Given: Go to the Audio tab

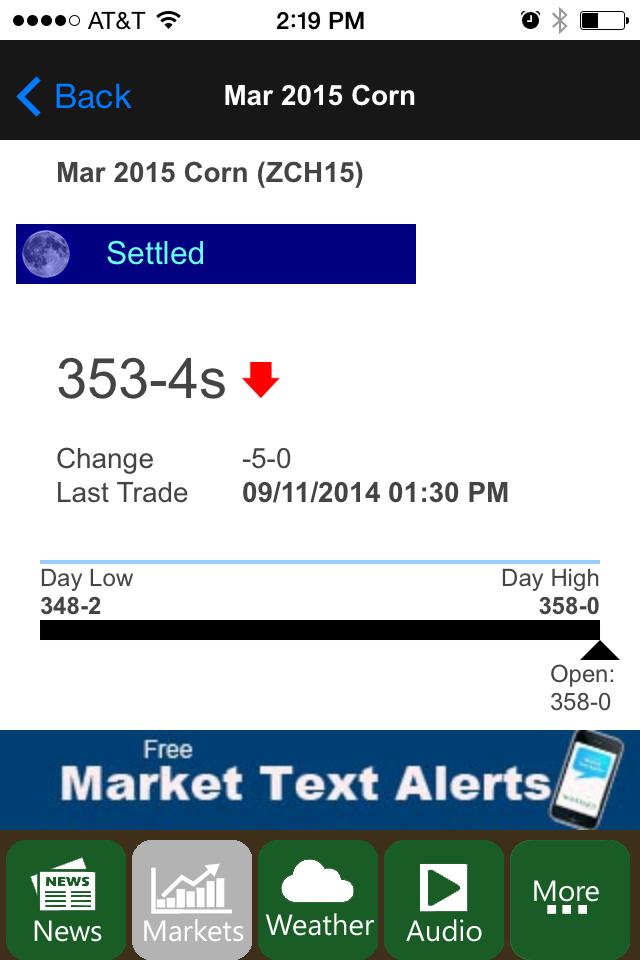Looking at the screenshot, I should click(445, 899).
